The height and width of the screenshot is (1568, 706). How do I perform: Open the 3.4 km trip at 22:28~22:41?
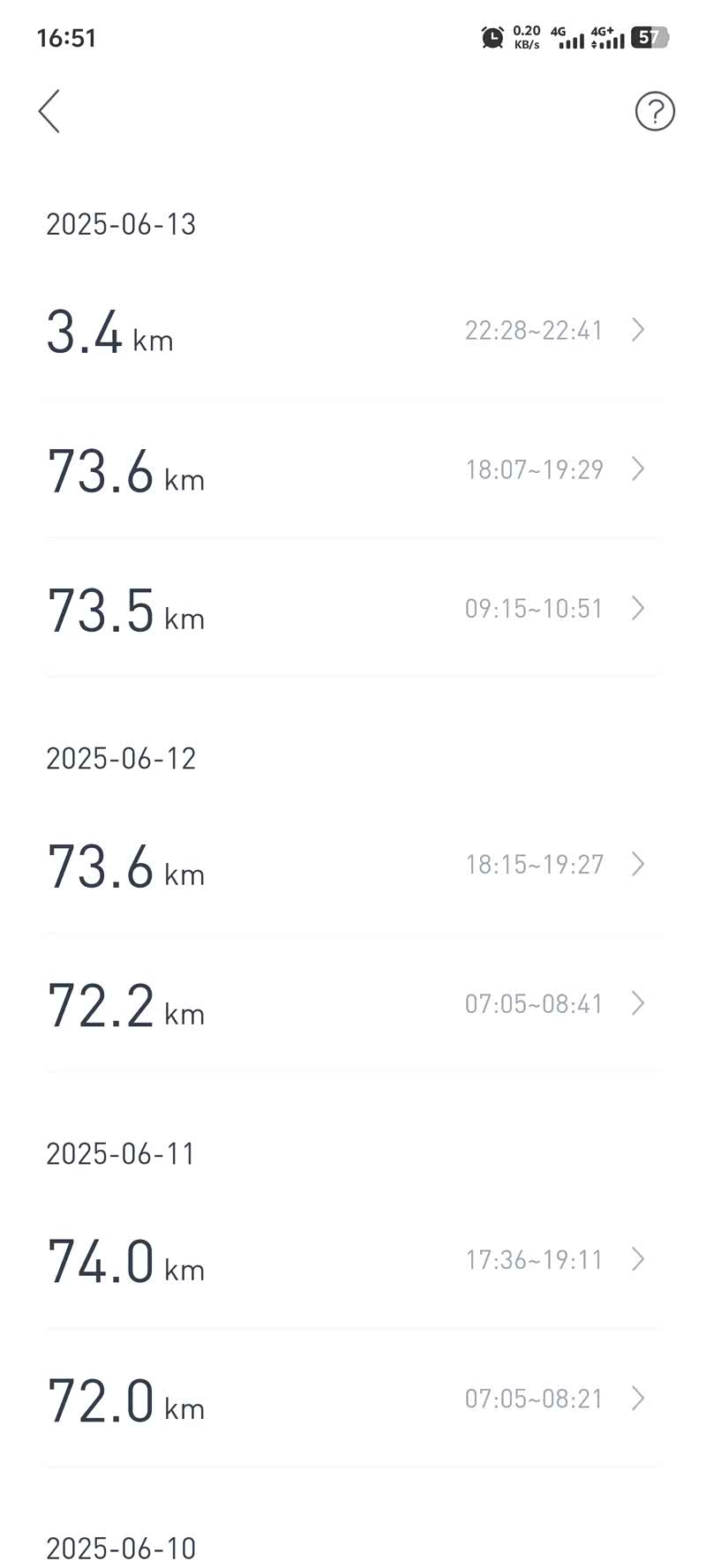click(x=351, y=331)
